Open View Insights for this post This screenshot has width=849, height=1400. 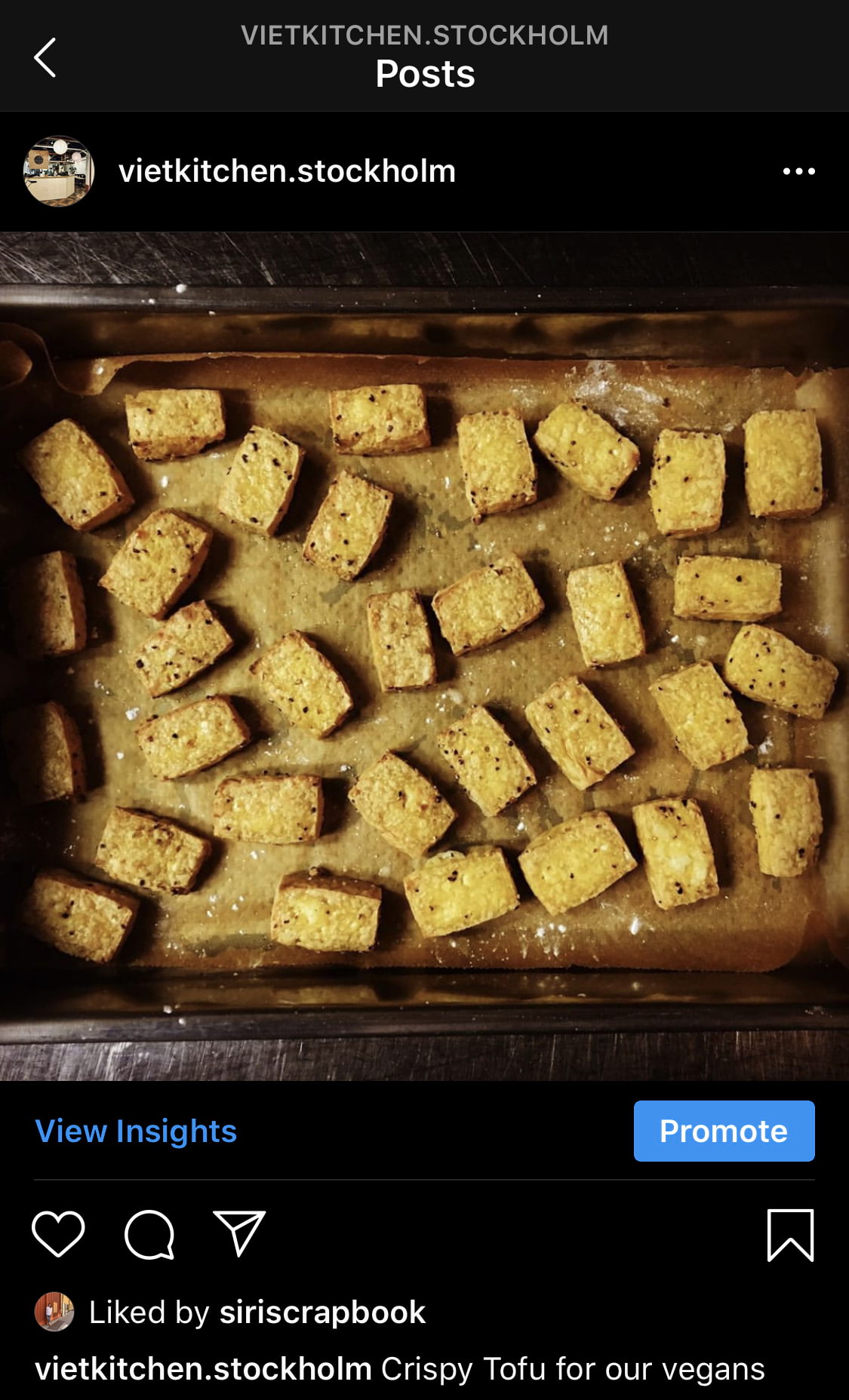point(136,1131)
